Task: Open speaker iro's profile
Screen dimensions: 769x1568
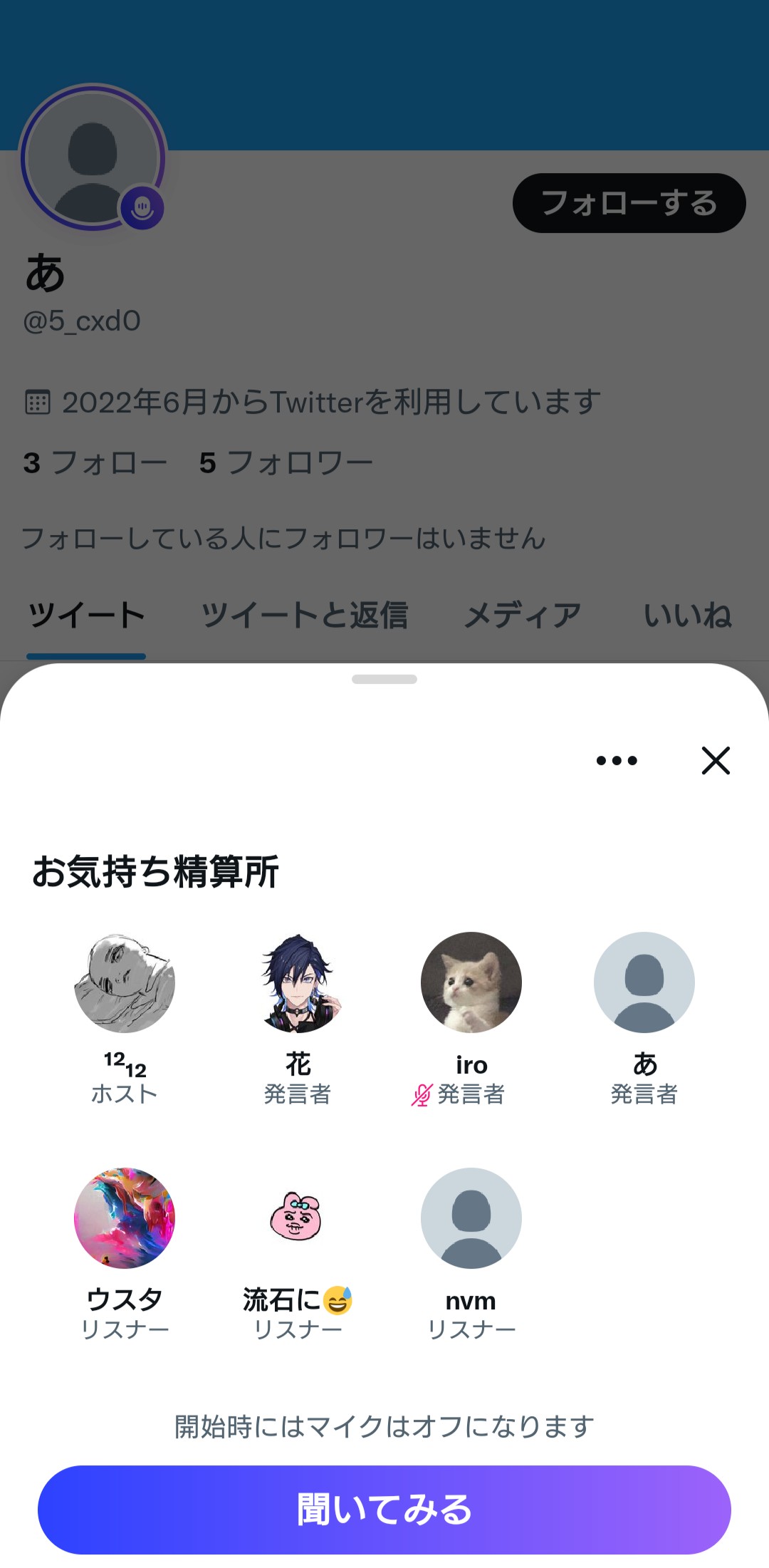Action: (x=471, y=982)
